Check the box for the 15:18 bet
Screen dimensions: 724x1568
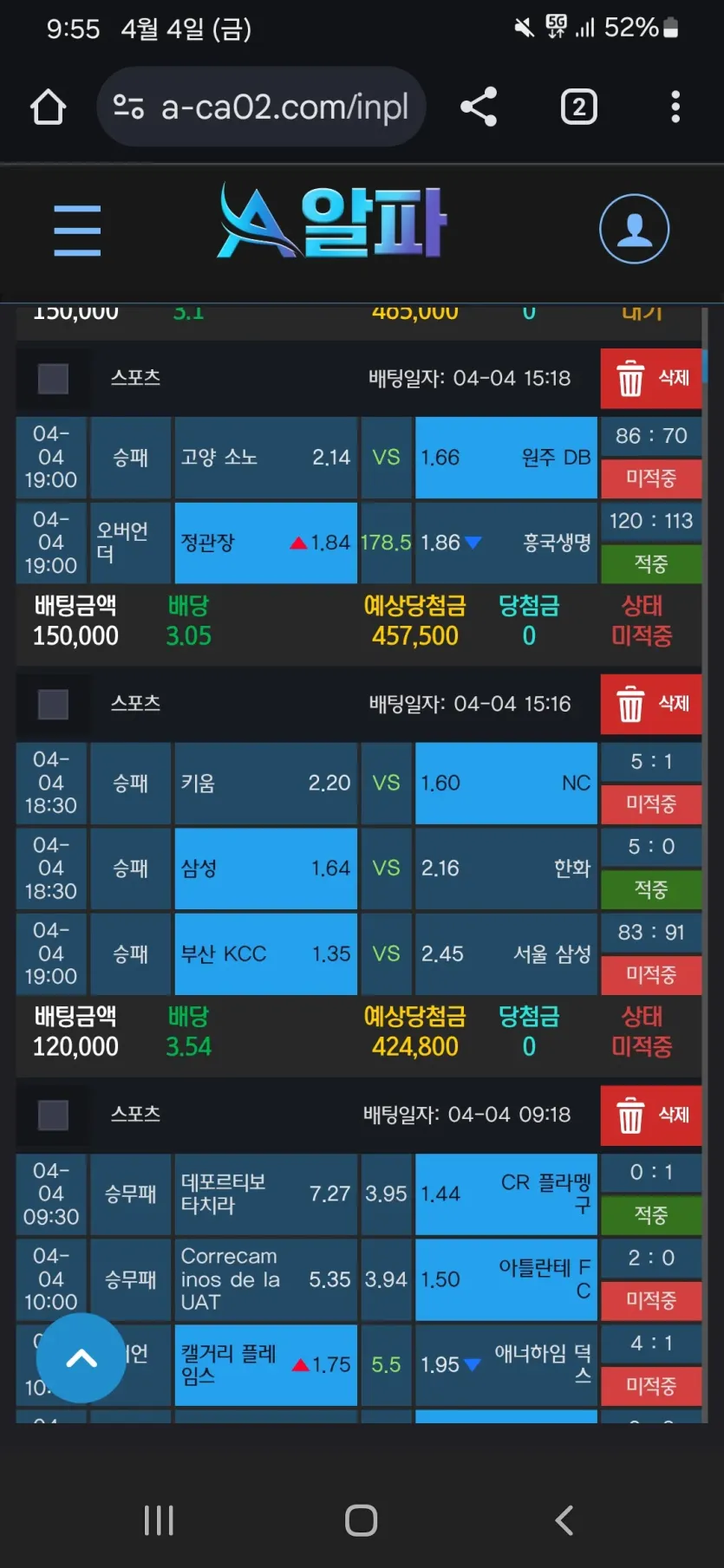53,379
